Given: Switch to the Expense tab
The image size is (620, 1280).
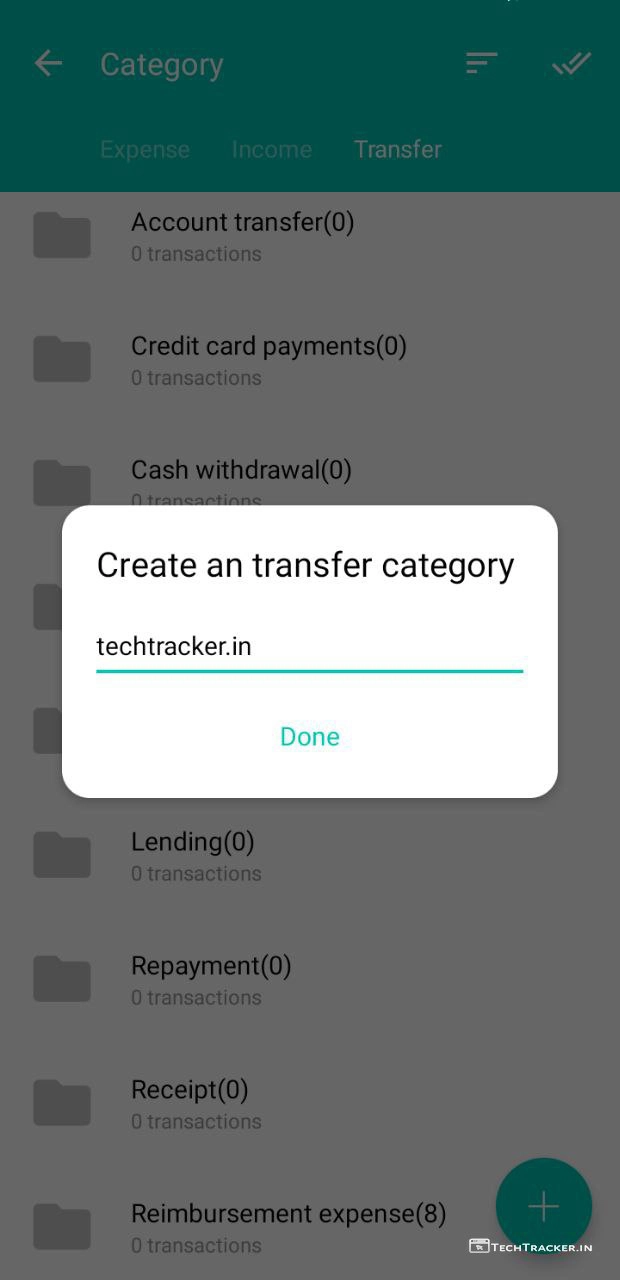Looking at the screenshot, I should [145, 149].
